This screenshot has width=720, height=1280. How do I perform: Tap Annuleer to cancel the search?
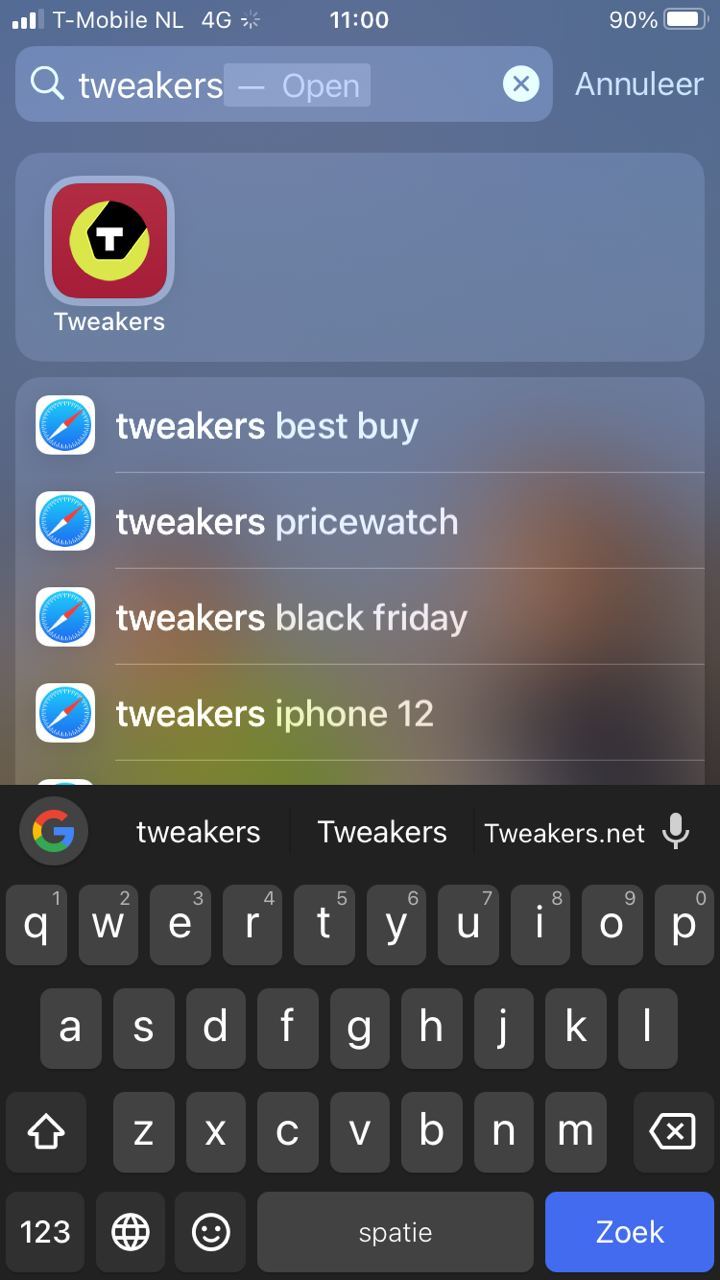pyautogui.click(x=639, y=84)
